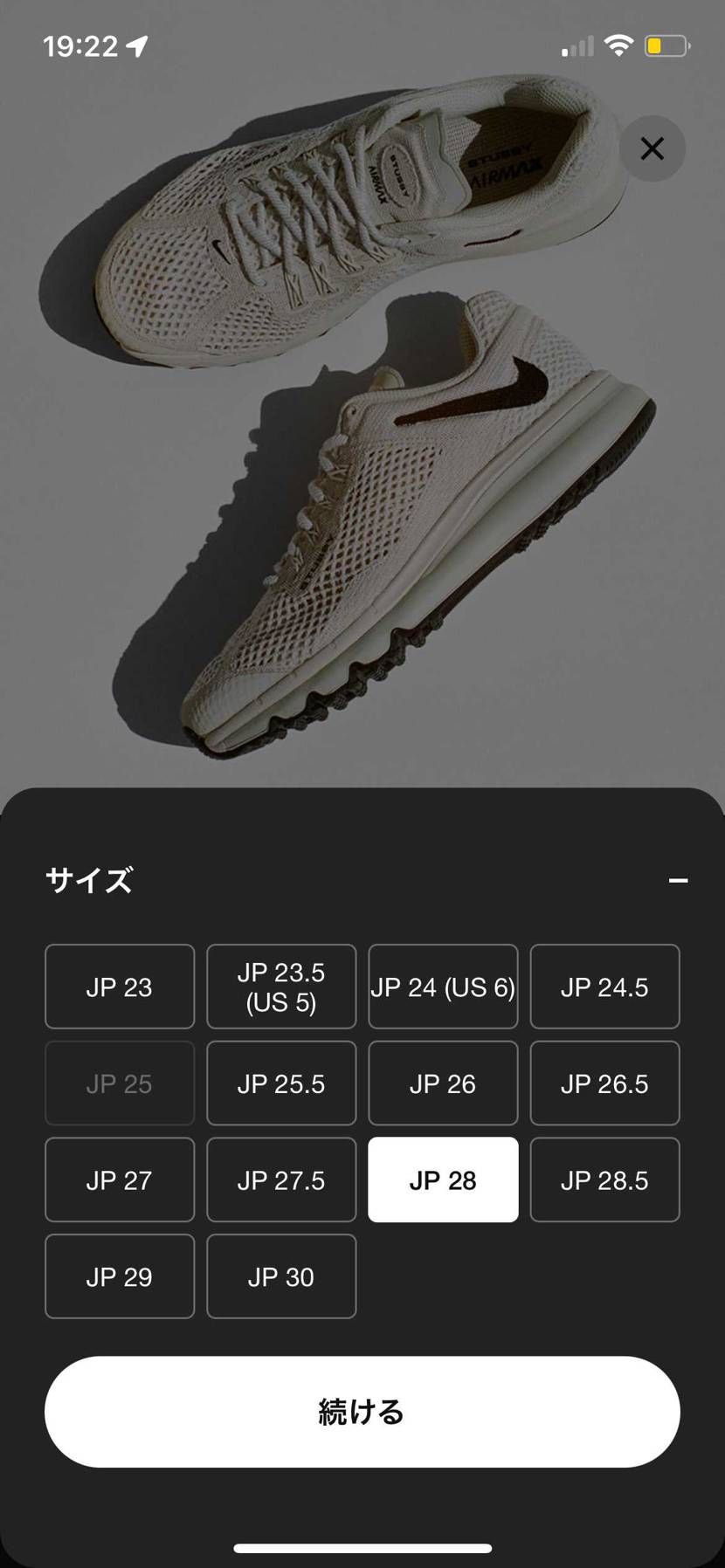Close the size selection sheet
The image size is (725, 1568).
pos(652,148)
